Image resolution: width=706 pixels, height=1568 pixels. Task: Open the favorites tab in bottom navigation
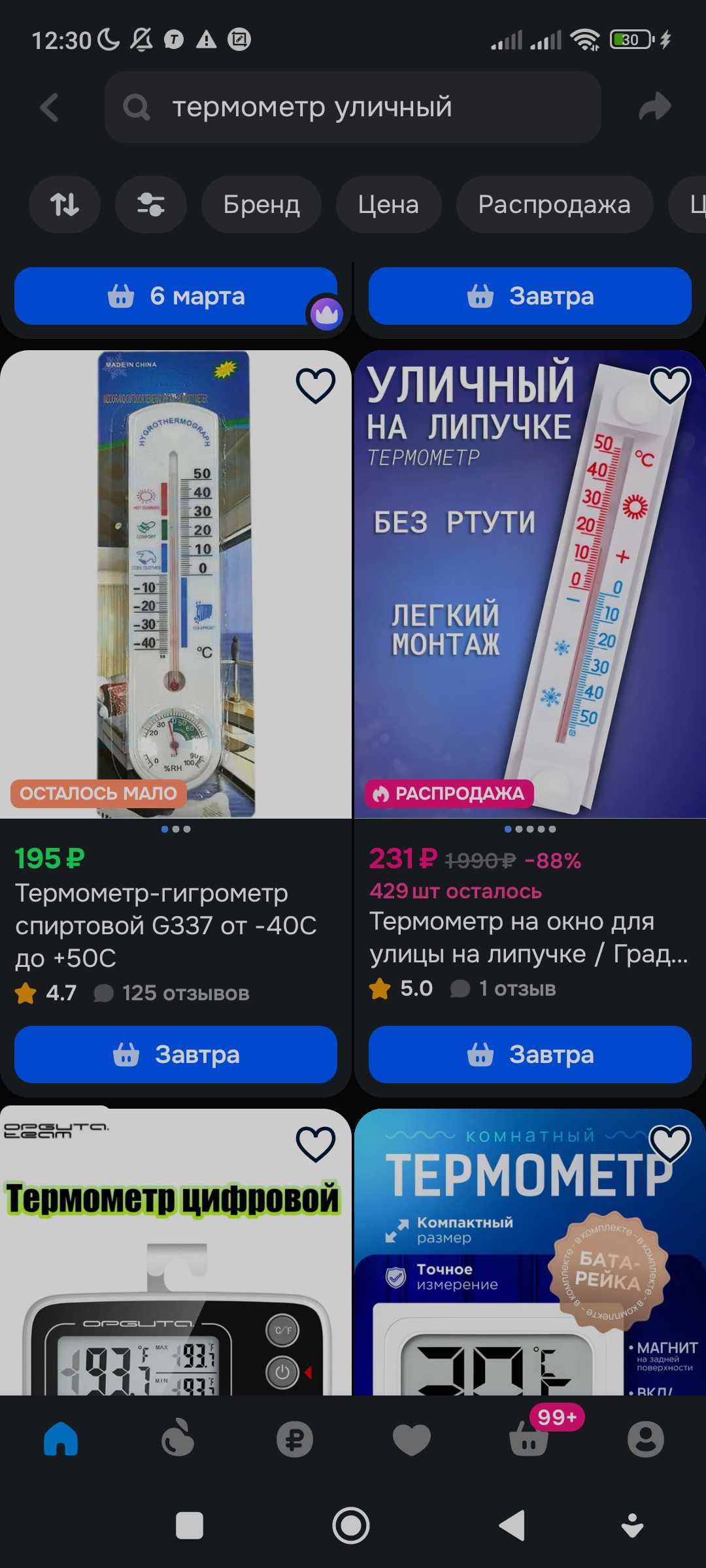coord(412,1440)
